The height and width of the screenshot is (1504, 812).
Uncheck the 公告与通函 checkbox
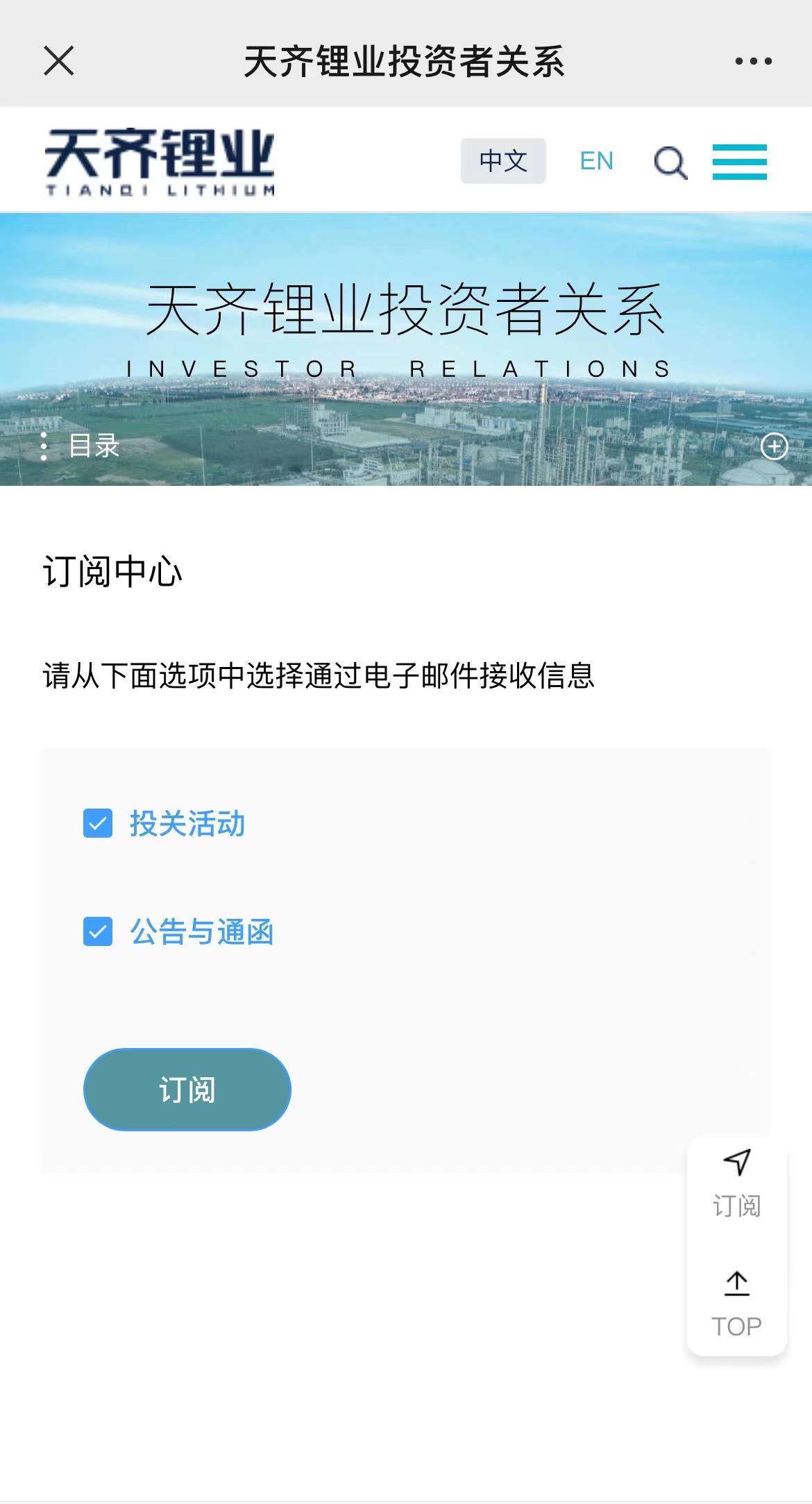pos(97,931)
